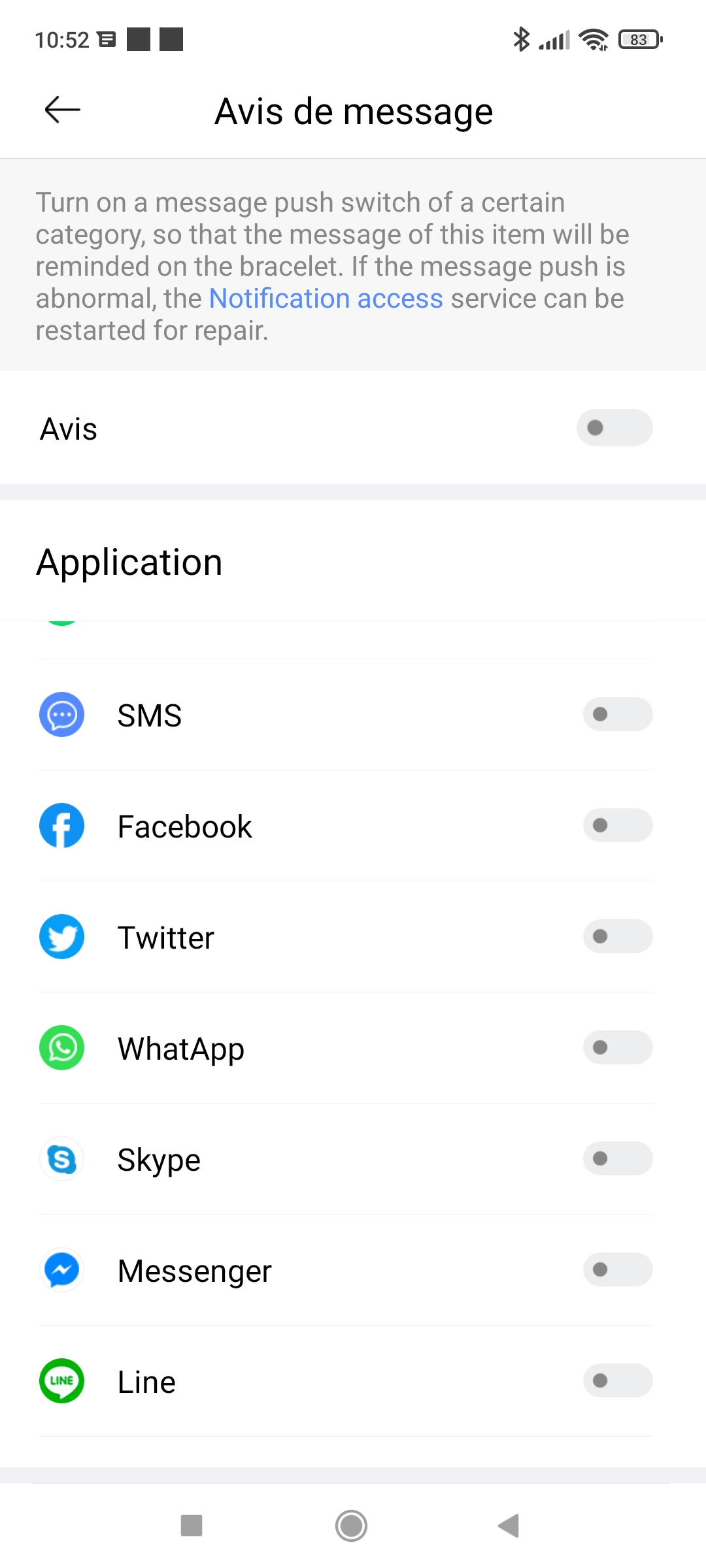Tap the system home button
Viewport: 706px width, 1568px height.
coord(352,1526)
